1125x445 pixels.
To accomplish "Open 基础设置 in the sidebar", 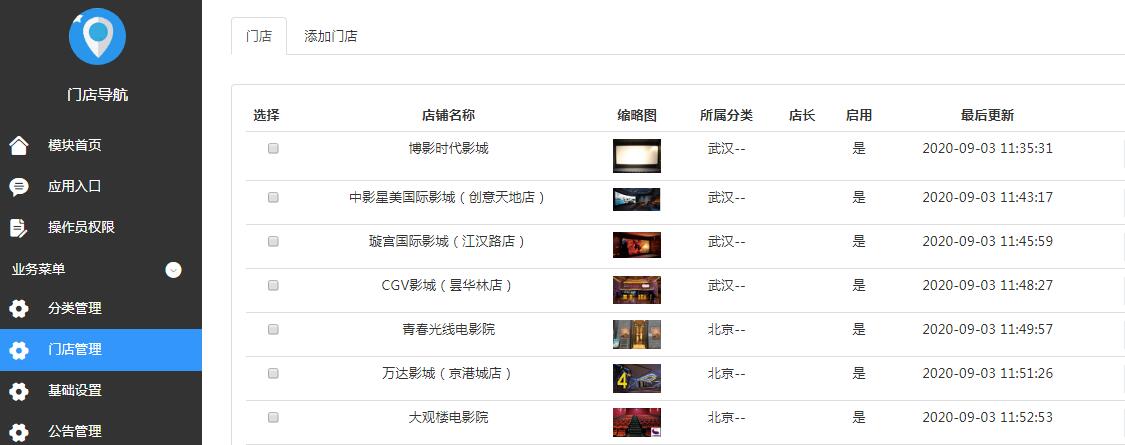I will point(74,391).
